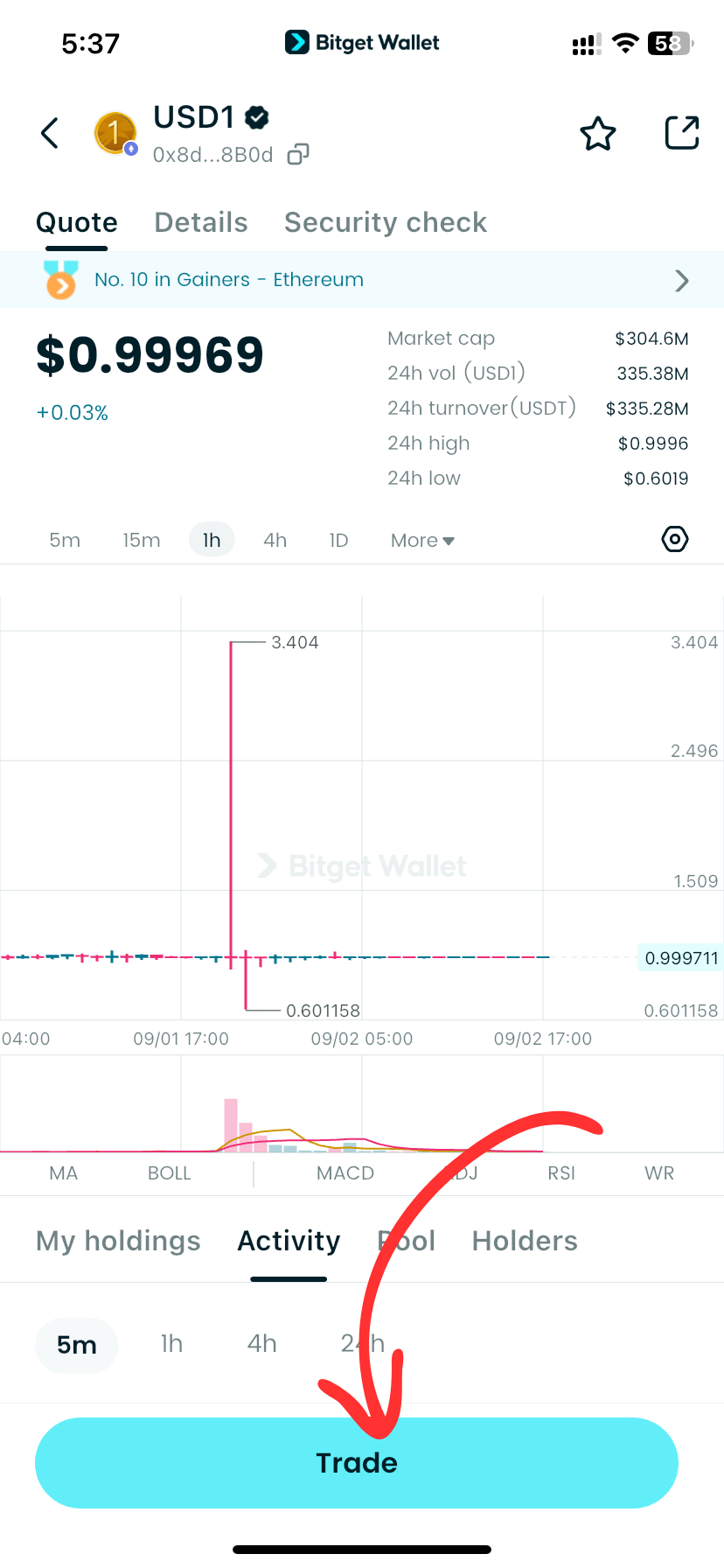Show the RSI indicator
Screen dimensions: 724x1568
[561, 1173]
